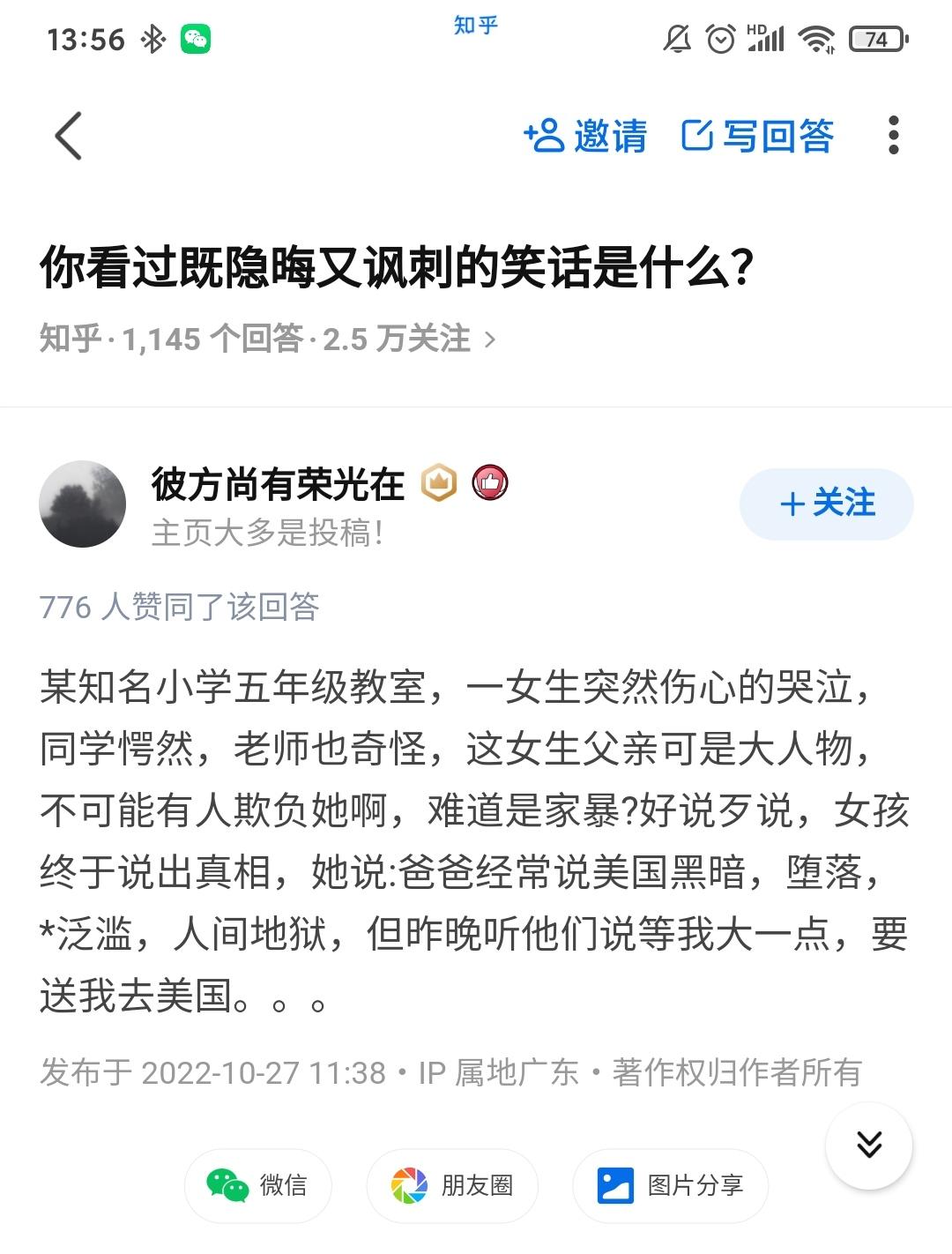Open the profile name 彼方尚有荣光在

(x=277, y=484)
